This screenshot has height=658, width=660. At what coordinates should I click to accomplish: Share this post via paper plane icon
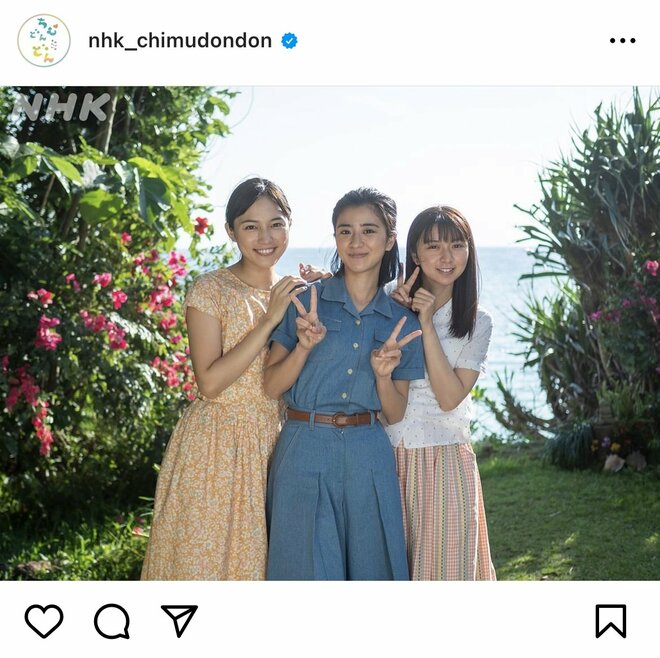point(179,621)
